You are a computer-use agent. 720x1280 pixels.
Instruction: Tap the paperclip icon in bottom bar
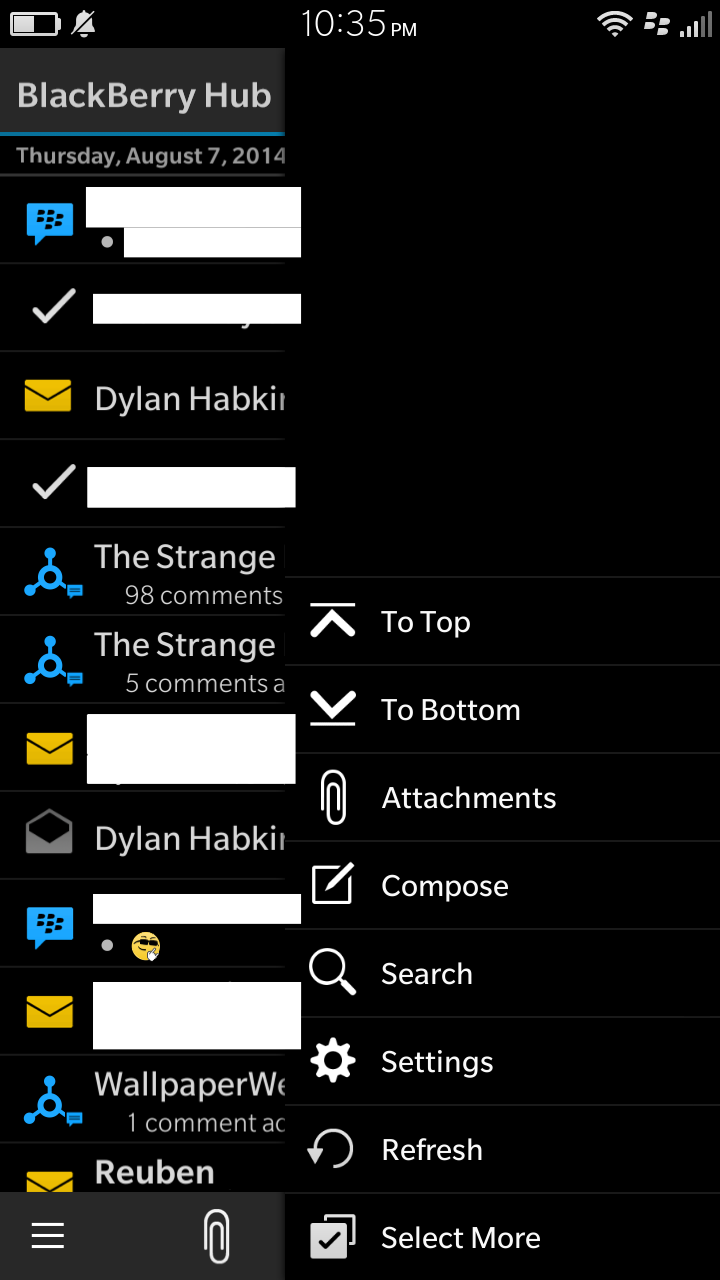click(216, 1236)
